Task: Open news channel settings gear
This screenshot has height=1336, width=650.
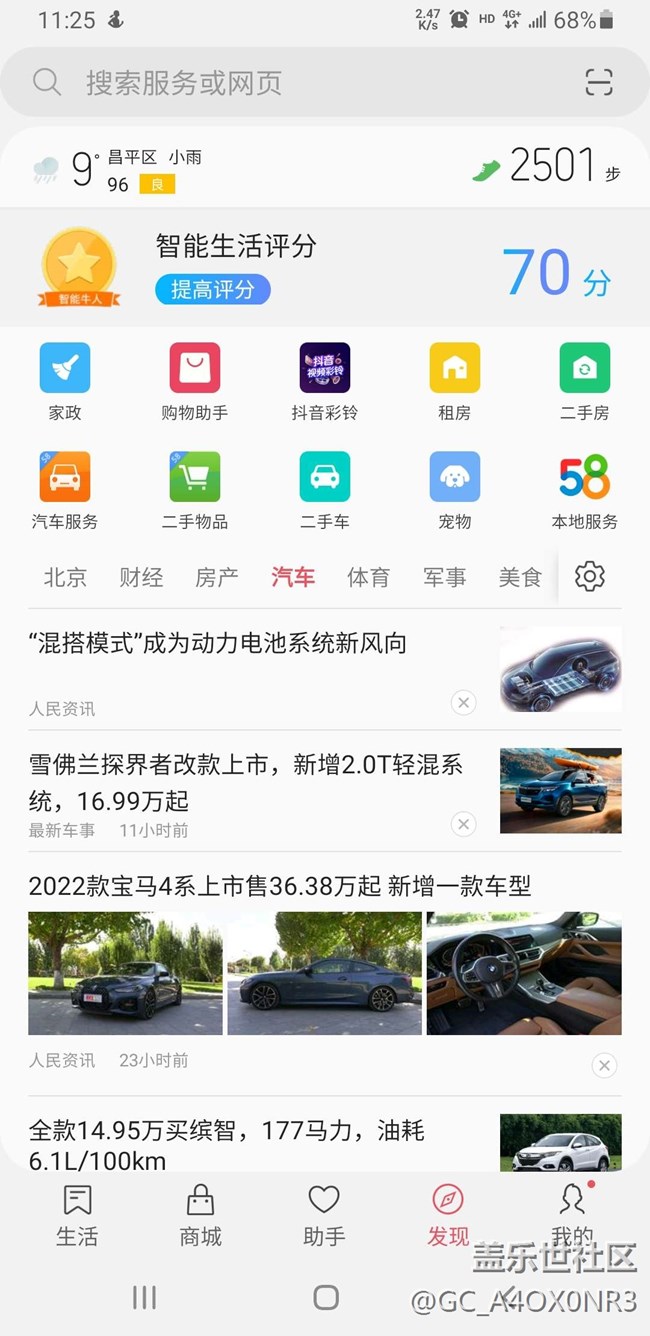Action: click(590, 576)
